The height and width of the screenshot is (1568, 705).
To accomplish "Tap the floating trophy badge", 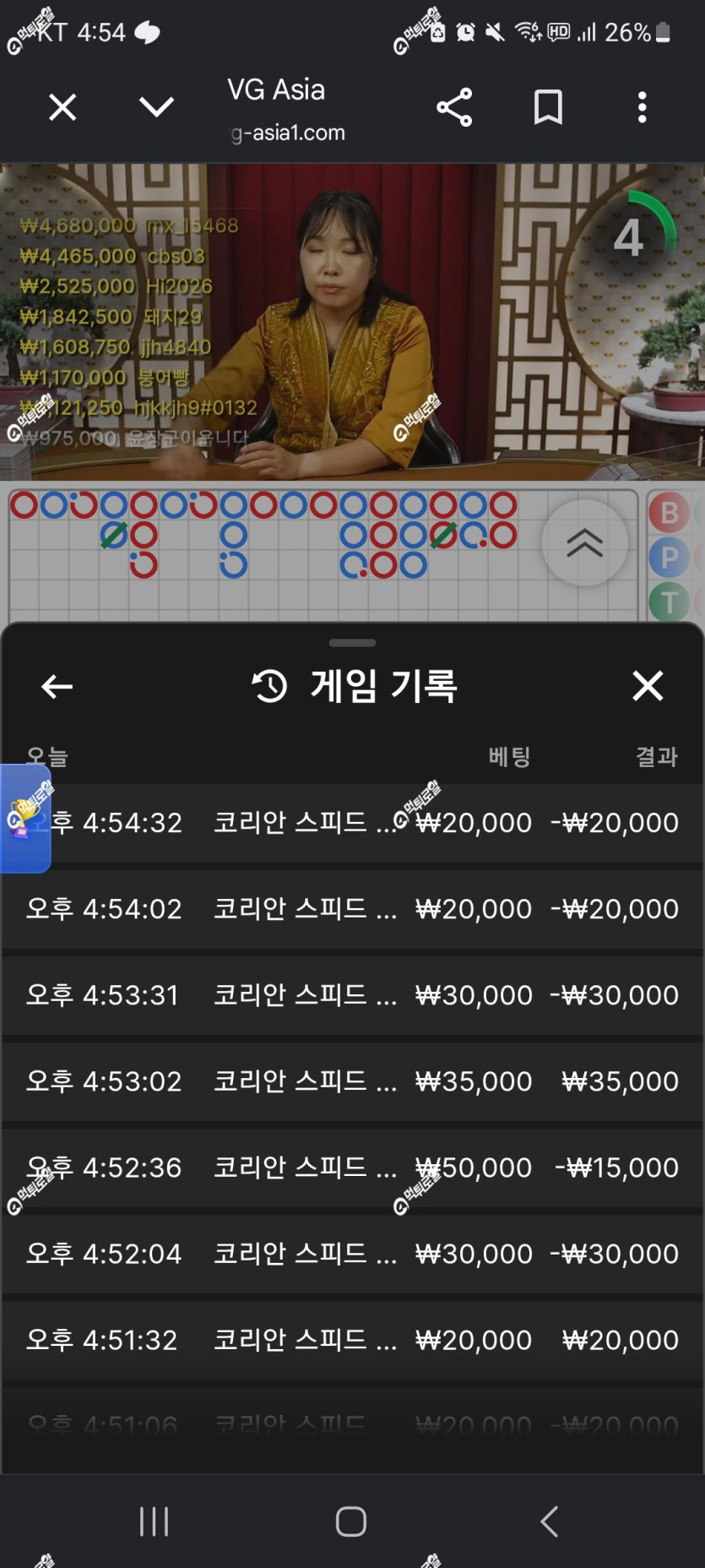I will [x=24, y=818].
